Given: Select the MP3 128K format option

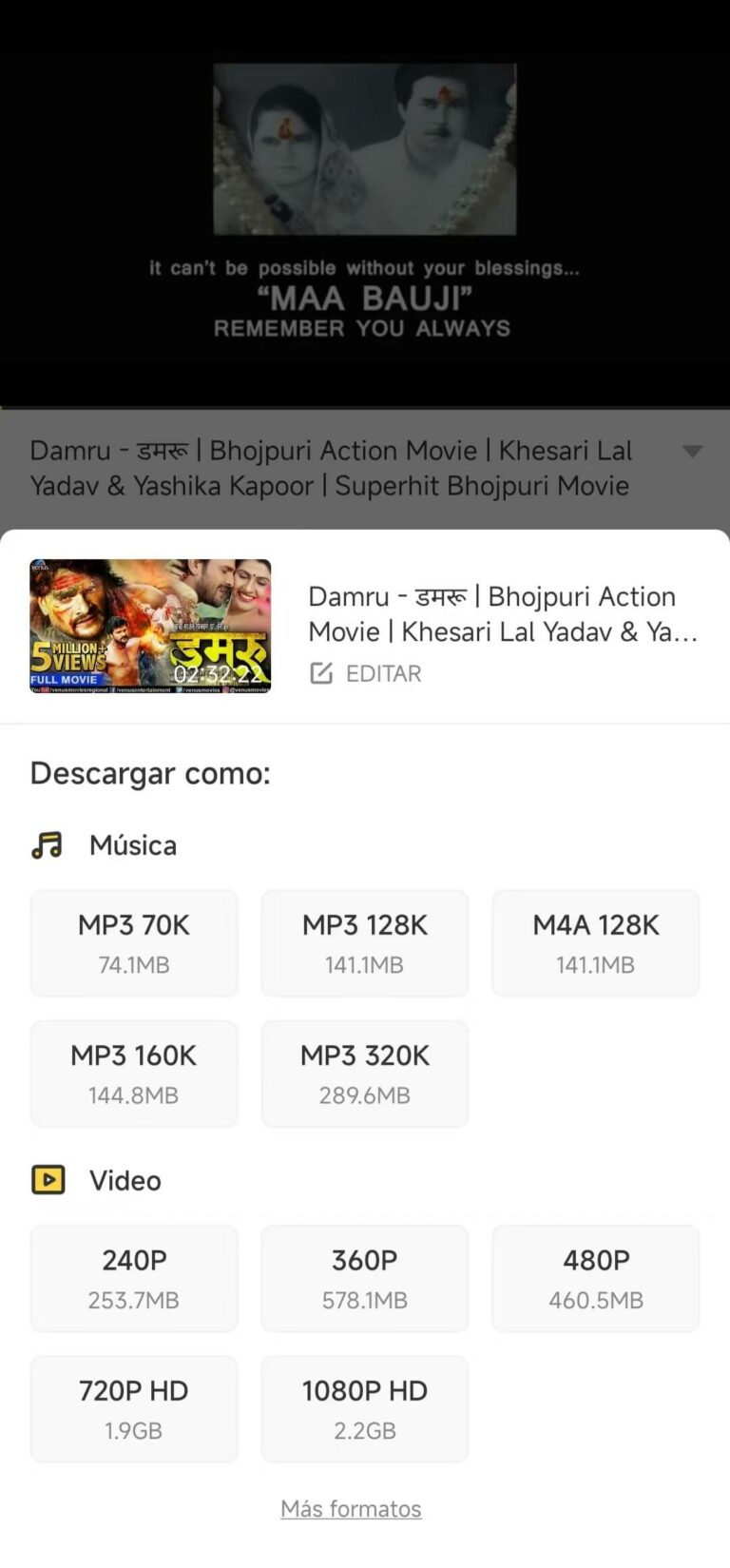Looking at the screenshot, I should pyautogui.click(x=364, y=942).
